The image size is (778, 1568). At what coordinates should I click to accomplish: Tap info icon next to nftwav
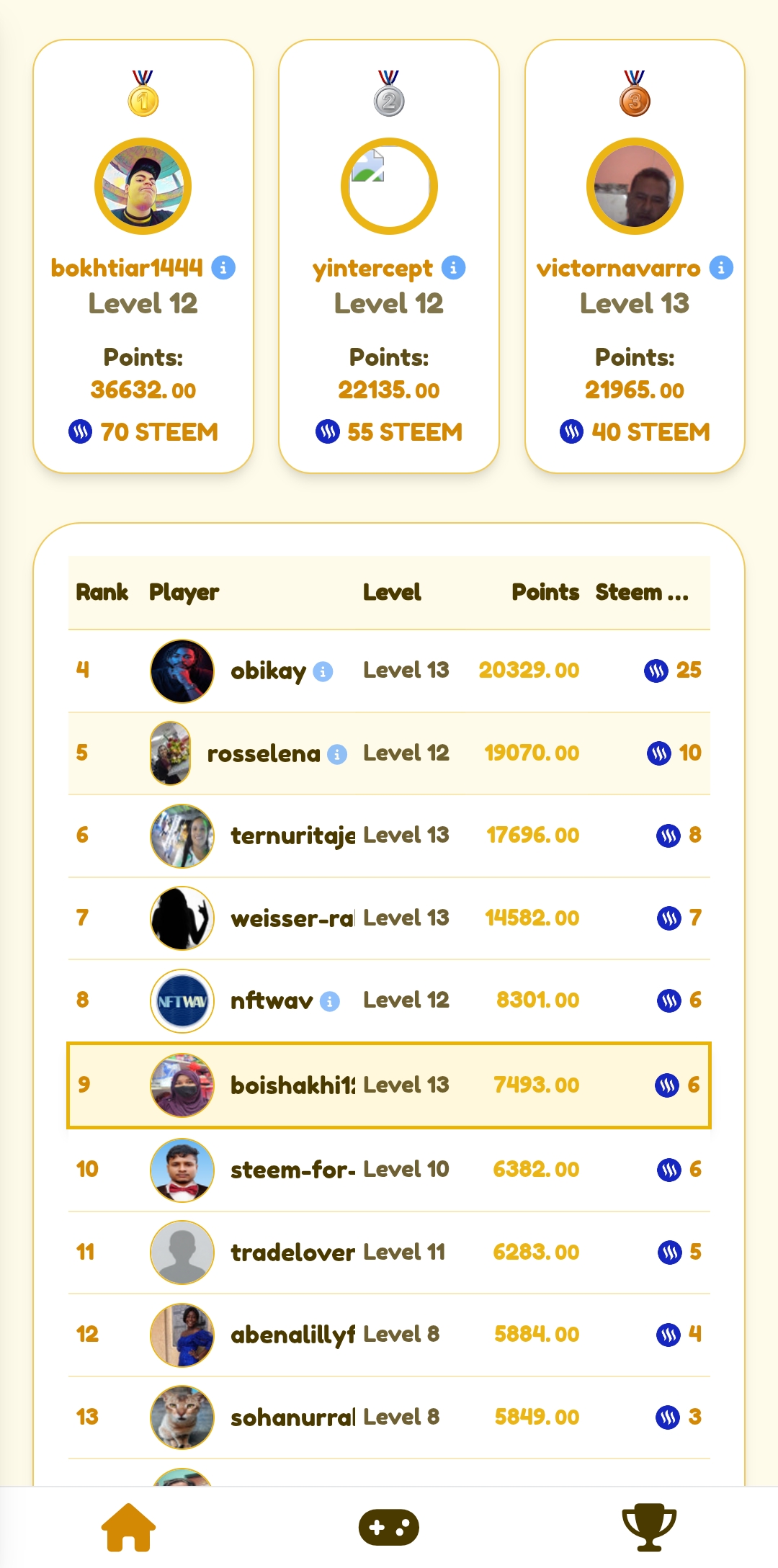tap(329, 1002)
